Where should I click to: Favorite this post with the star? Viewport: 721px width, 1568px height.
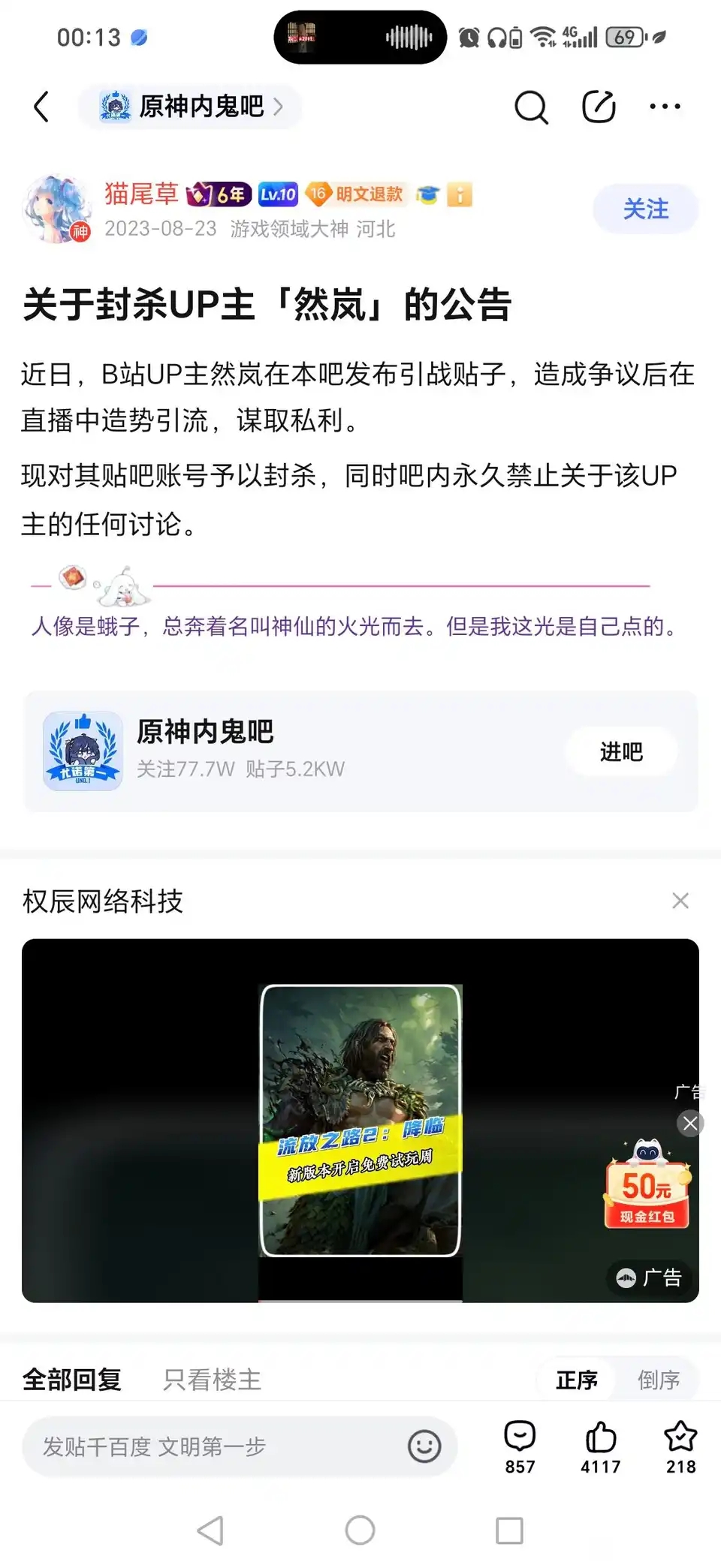point(680,1446)
